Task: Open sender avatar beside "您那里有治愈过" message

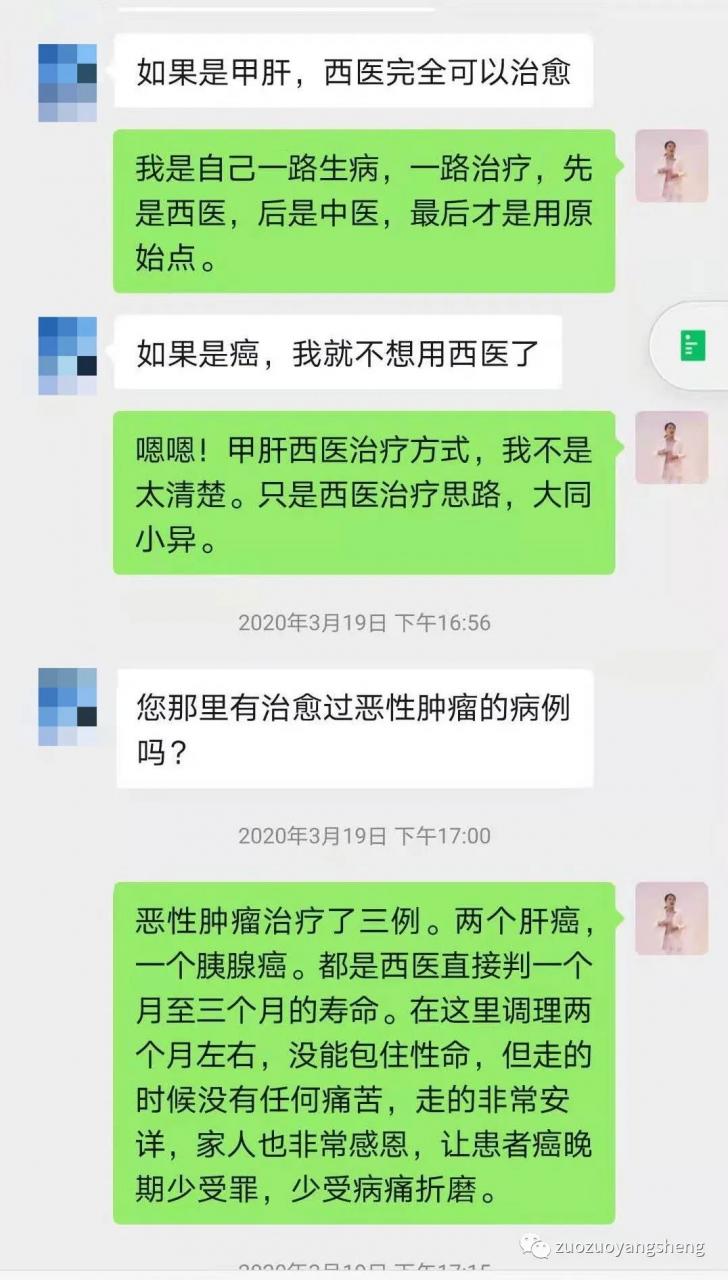Action: pos(67,706)
